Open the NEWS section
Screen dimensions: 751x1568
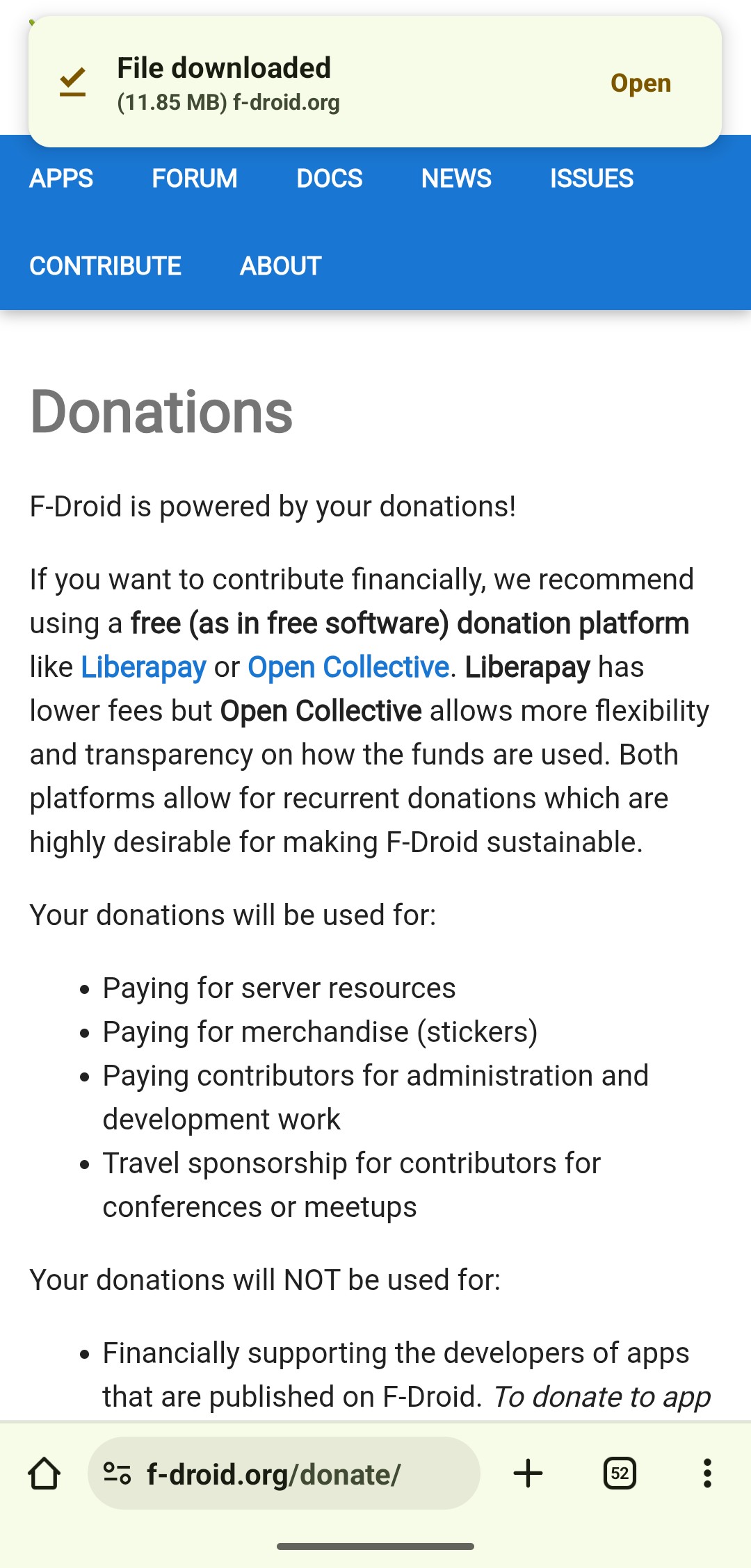[x=456, y=179]
